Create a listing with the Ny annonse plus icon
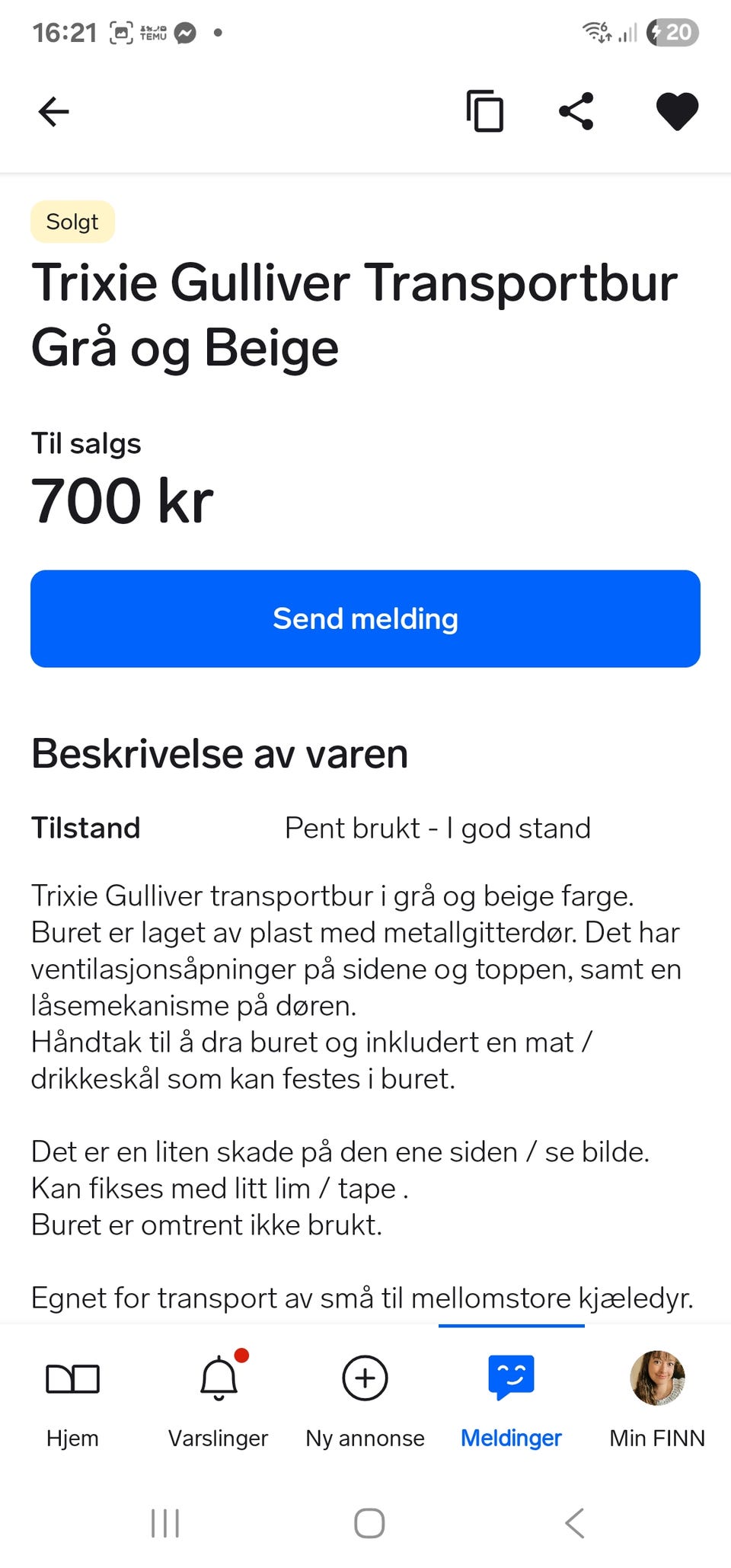Screen dimensions: 731x1568 364,1378
